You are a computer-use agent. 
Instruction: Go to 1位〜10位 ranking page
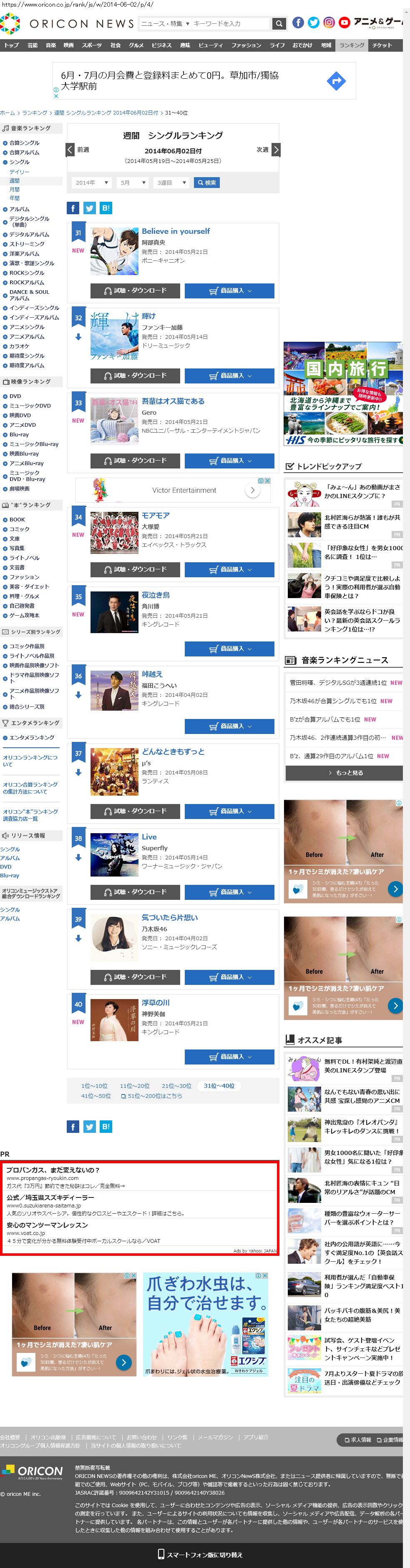pyautogui.click(x=94, y=1086)
